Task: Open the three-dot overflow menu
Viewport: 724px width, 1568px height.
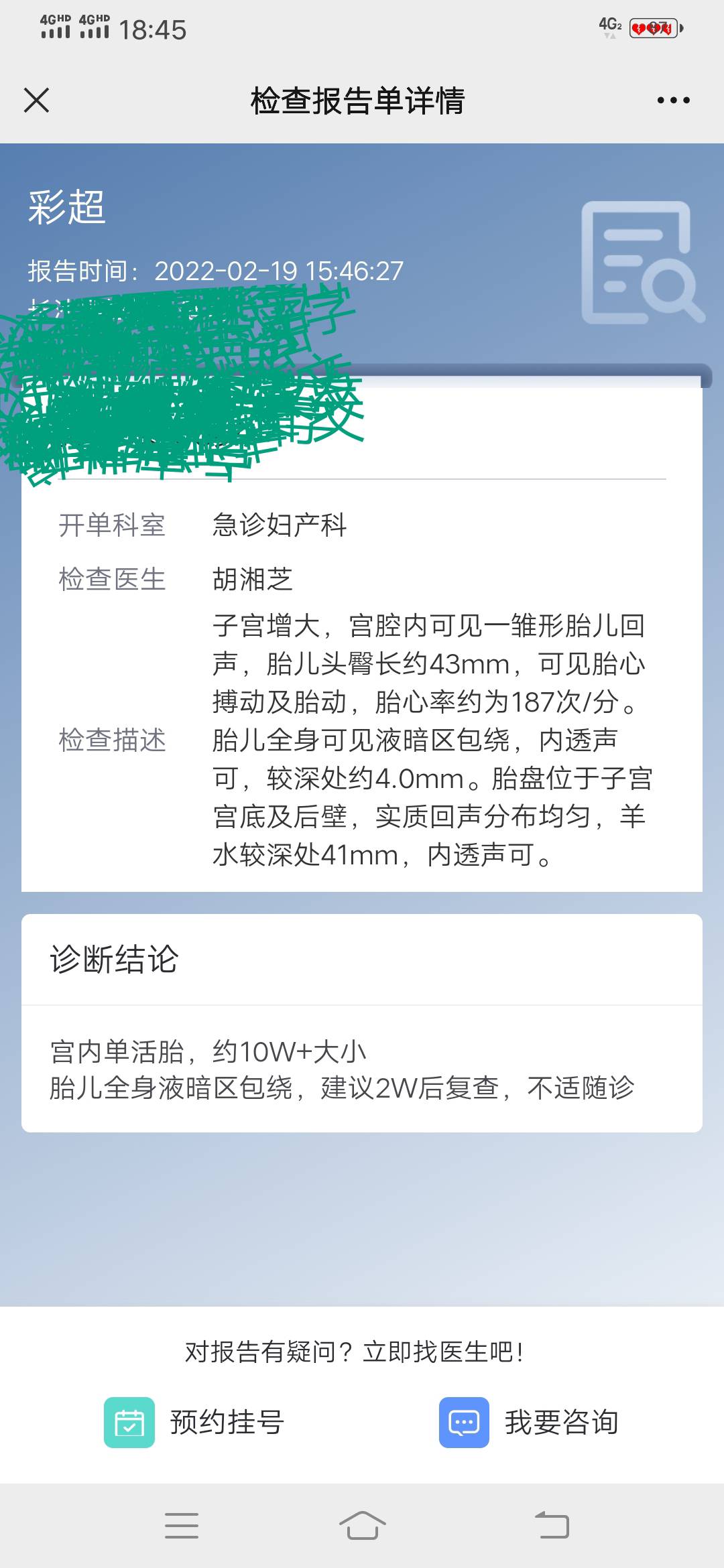Action: coord(673,101)
